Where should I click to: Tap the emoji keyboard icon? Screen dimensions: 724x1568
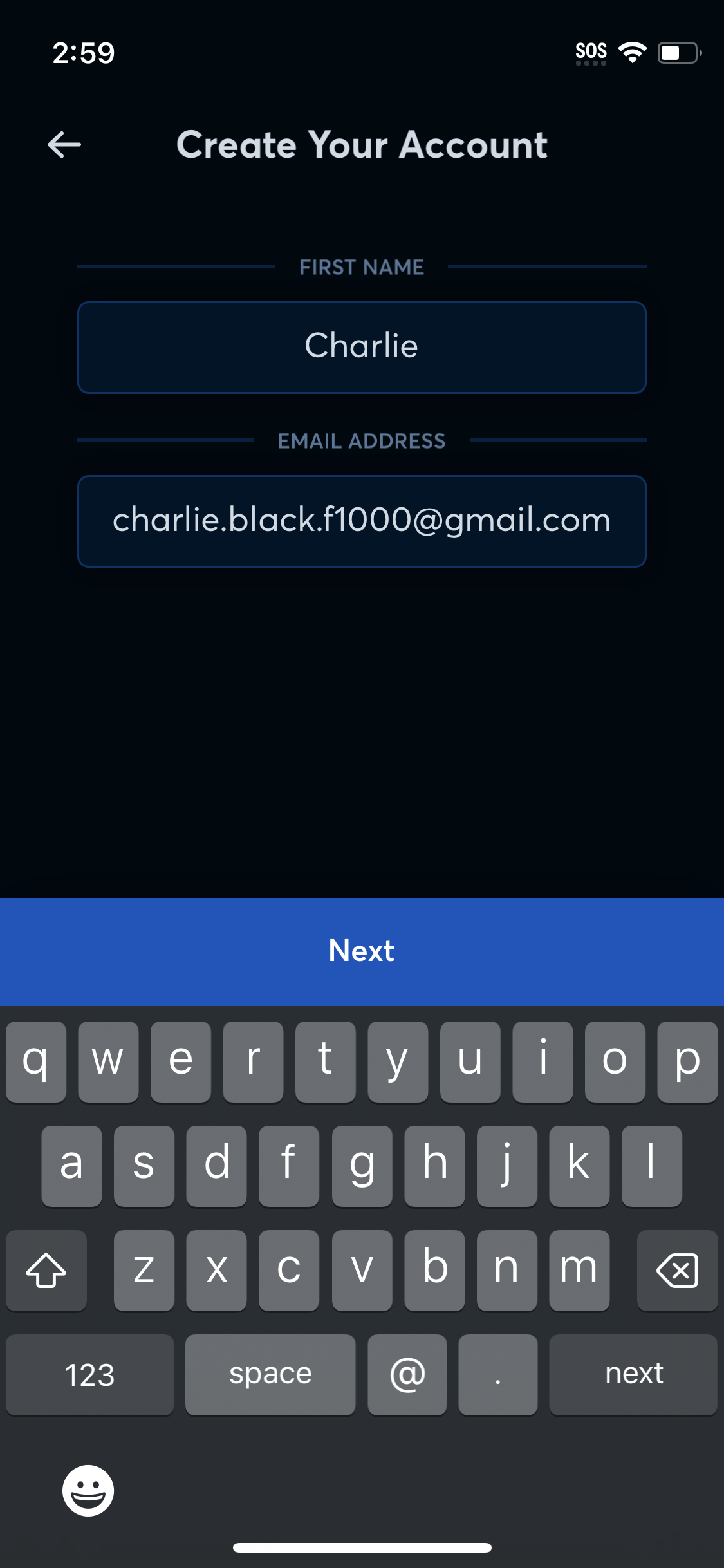click(x=88, y=1490)
